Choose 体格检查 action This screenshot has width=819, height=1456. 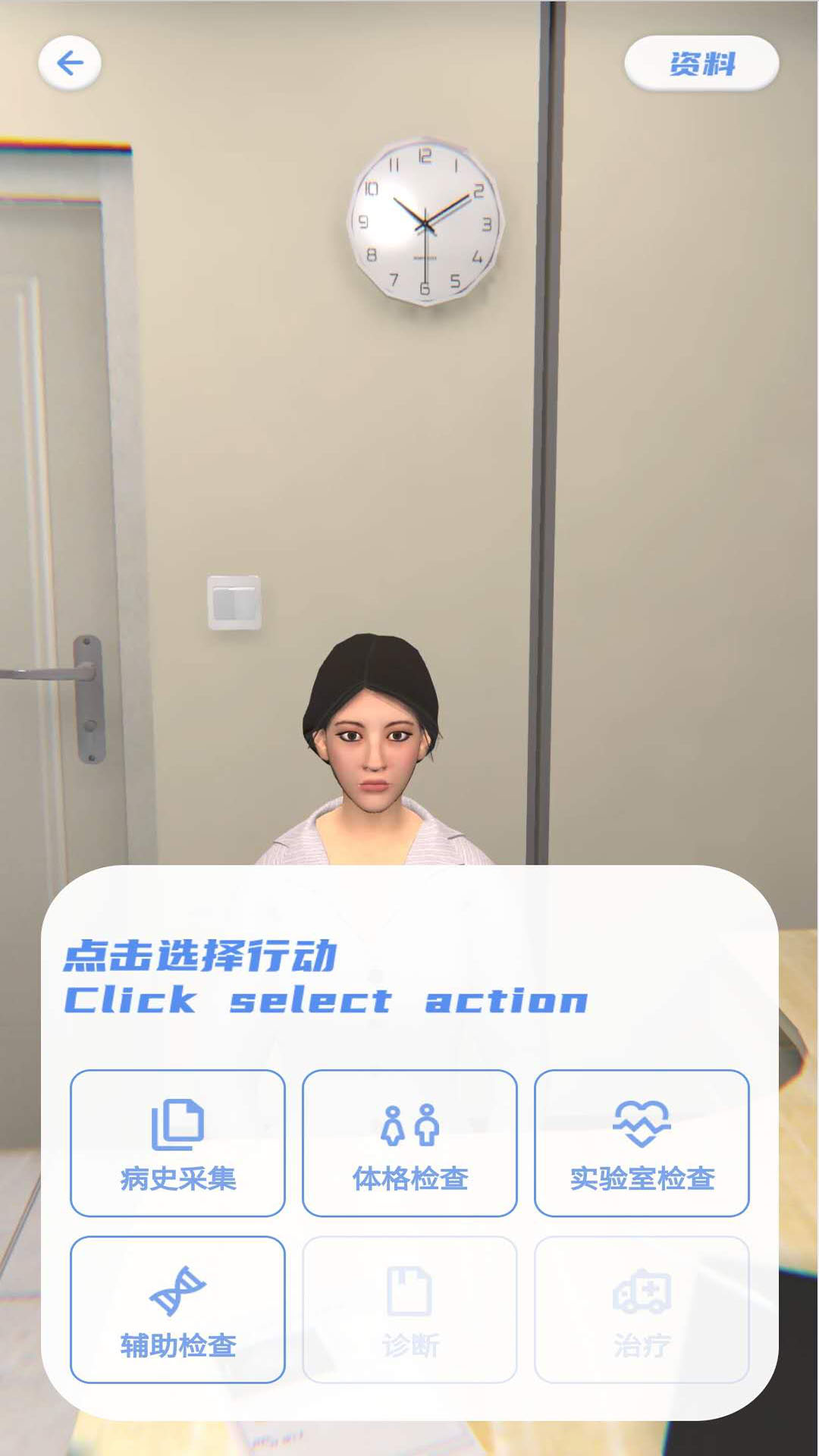pos(409,1143)
